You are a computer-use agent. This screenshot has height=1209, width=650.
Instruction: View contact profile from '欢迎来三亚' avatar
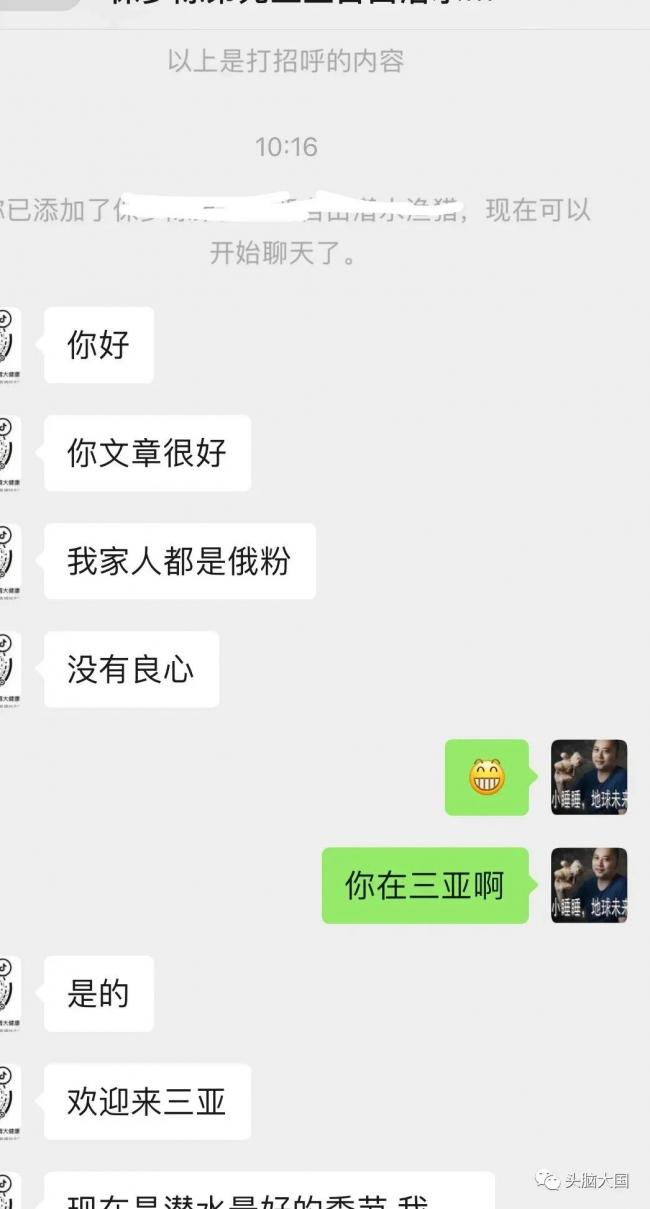9,1101
